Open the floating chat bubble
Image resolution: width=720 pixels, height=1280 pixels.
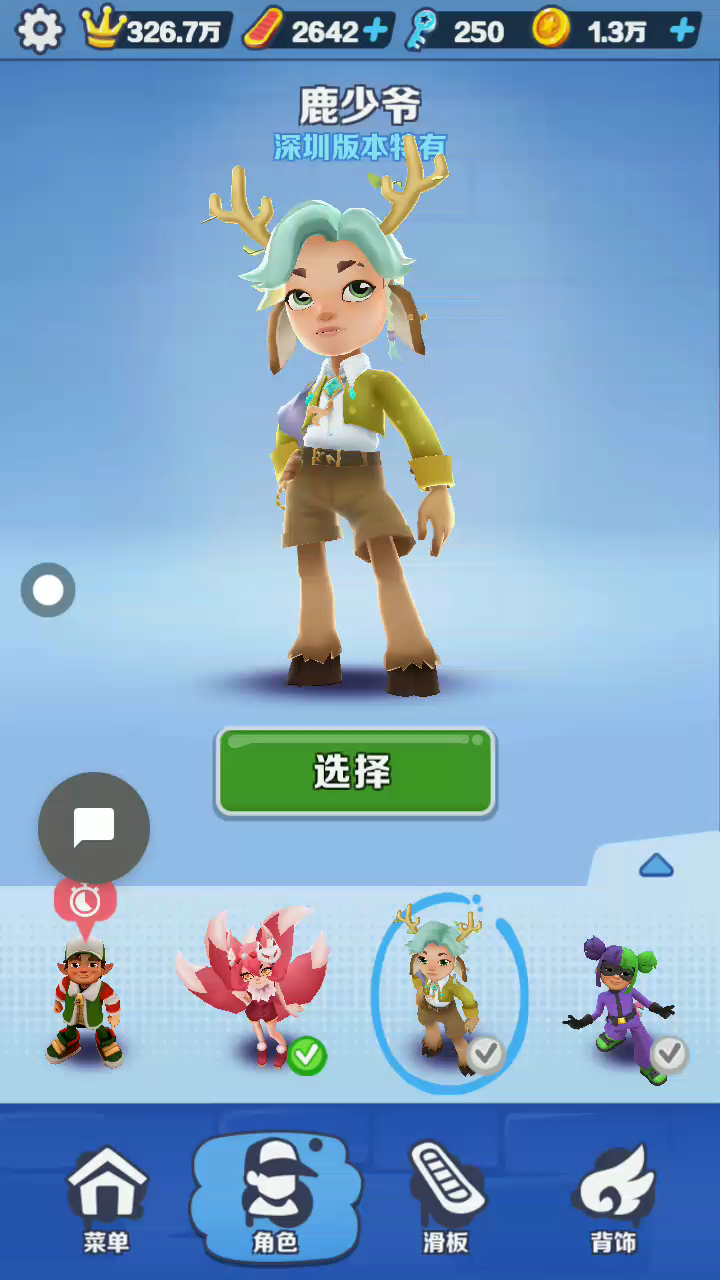click(x=94, y=827)
